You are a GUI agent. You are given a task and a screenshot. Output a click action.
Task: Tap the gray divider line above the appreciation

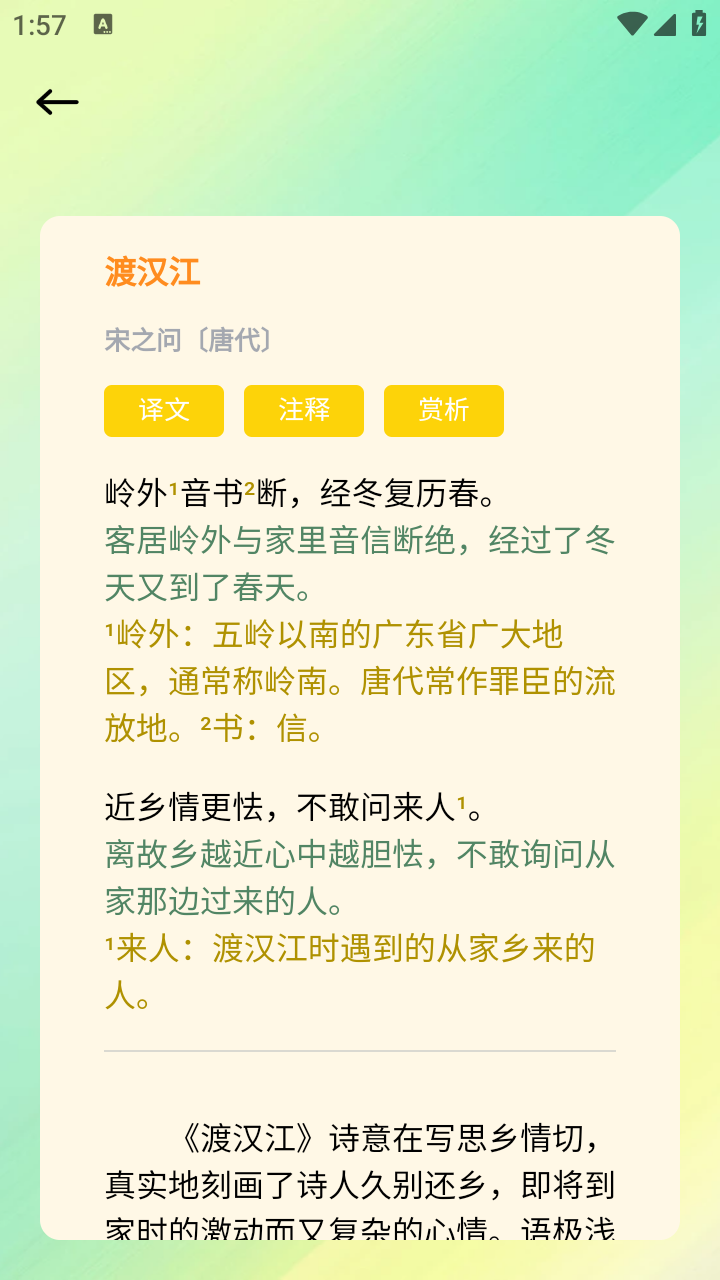coord(360,1051)
